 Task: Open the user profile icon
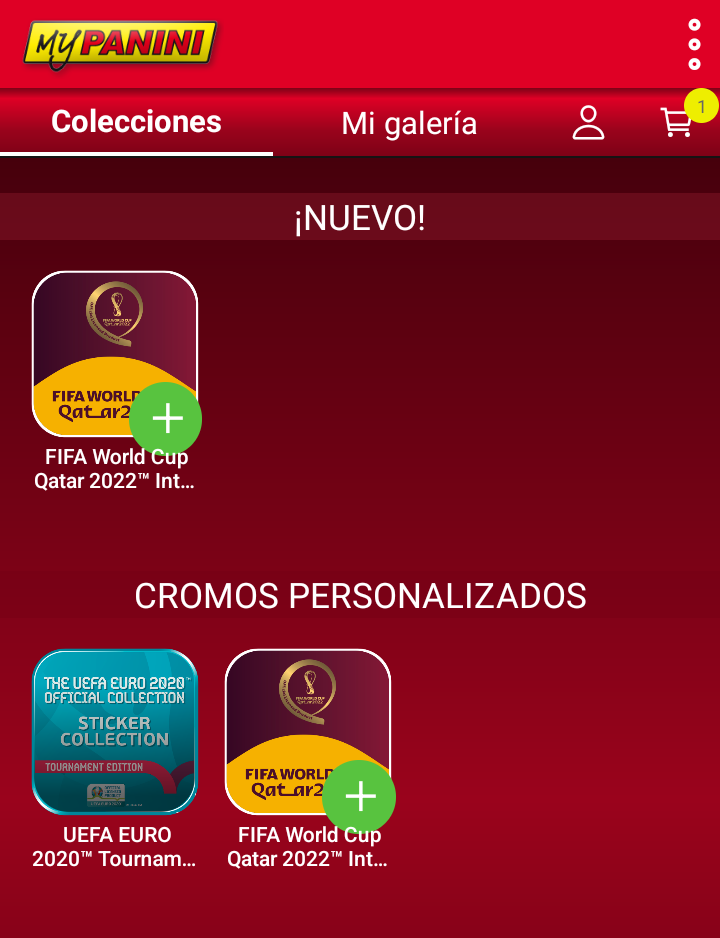(x=588, y=123)
